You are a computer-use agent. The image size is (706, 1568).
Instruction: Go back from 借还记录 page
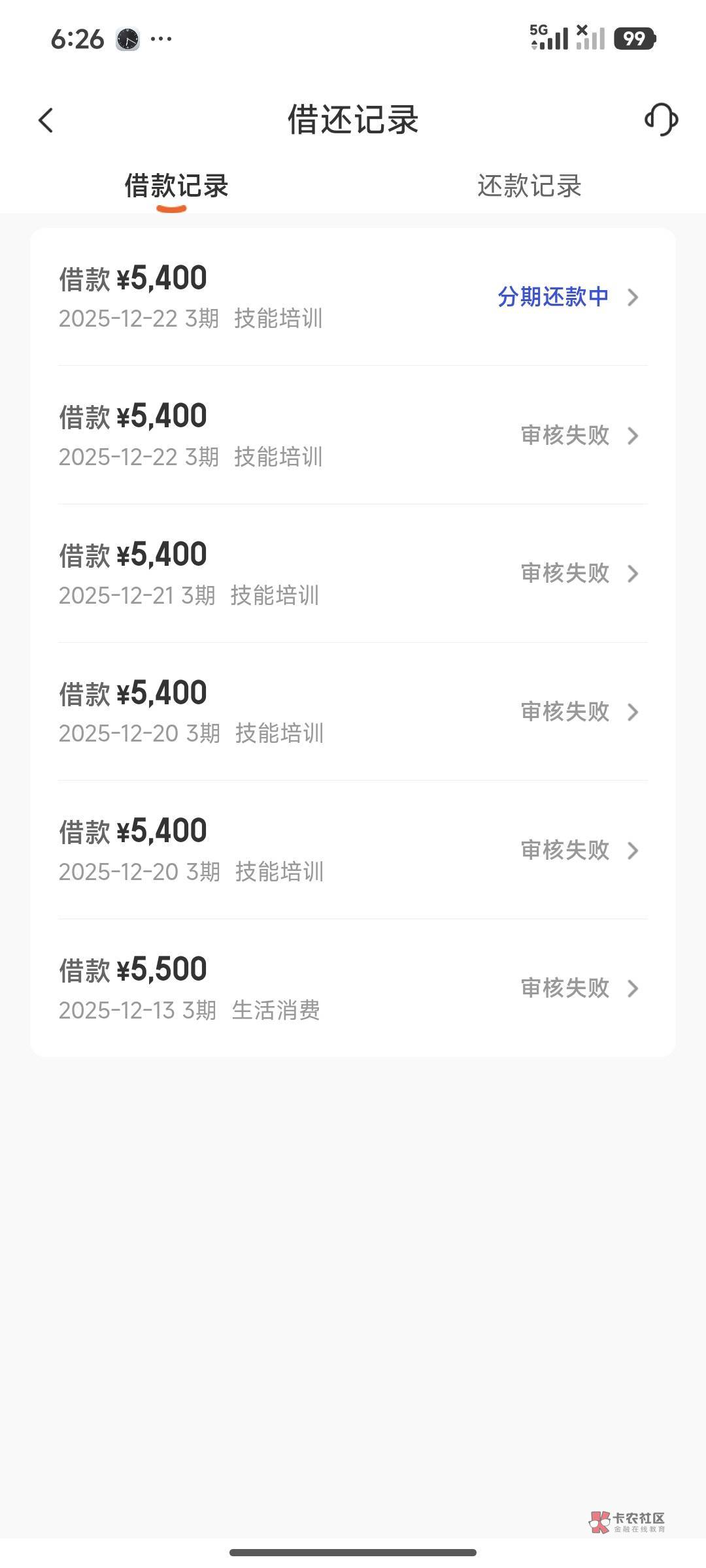pyautogui.click(x=46, y=120)
